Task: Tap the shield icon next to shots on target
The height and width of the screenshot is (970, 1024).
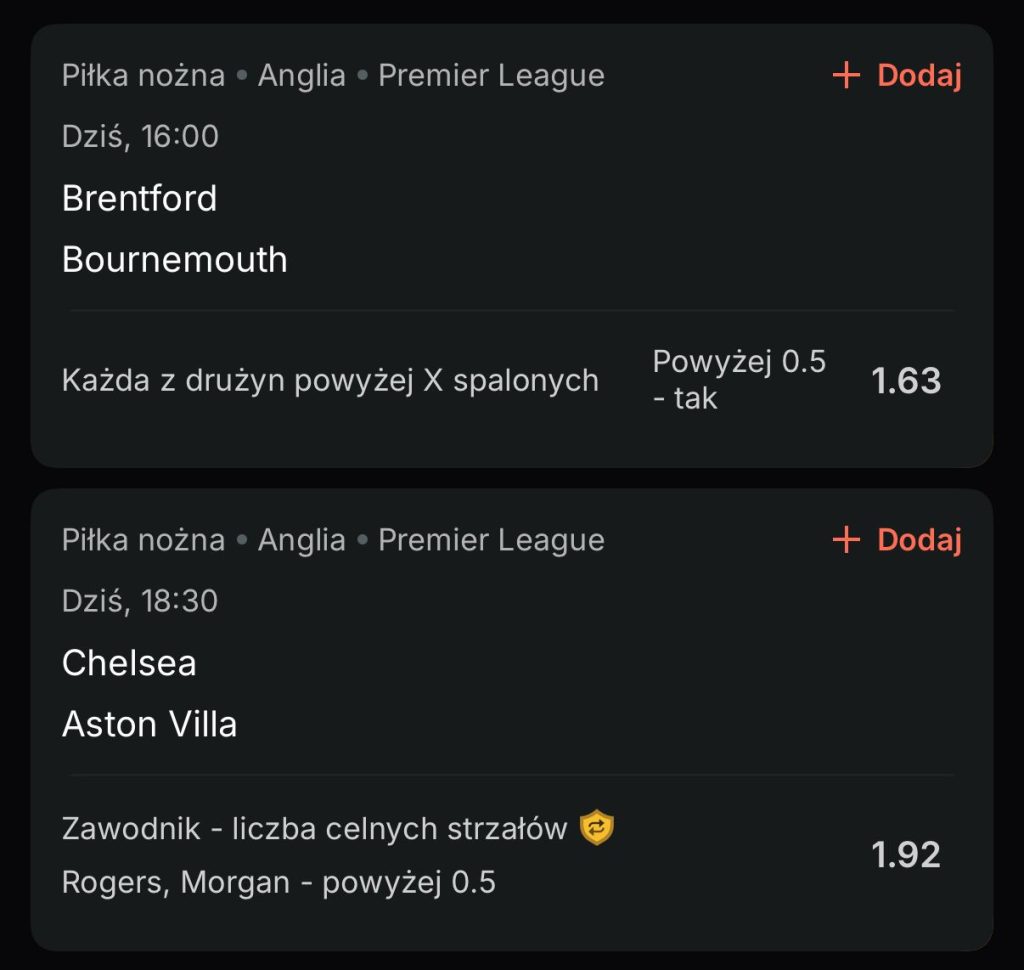Action: 597,828
